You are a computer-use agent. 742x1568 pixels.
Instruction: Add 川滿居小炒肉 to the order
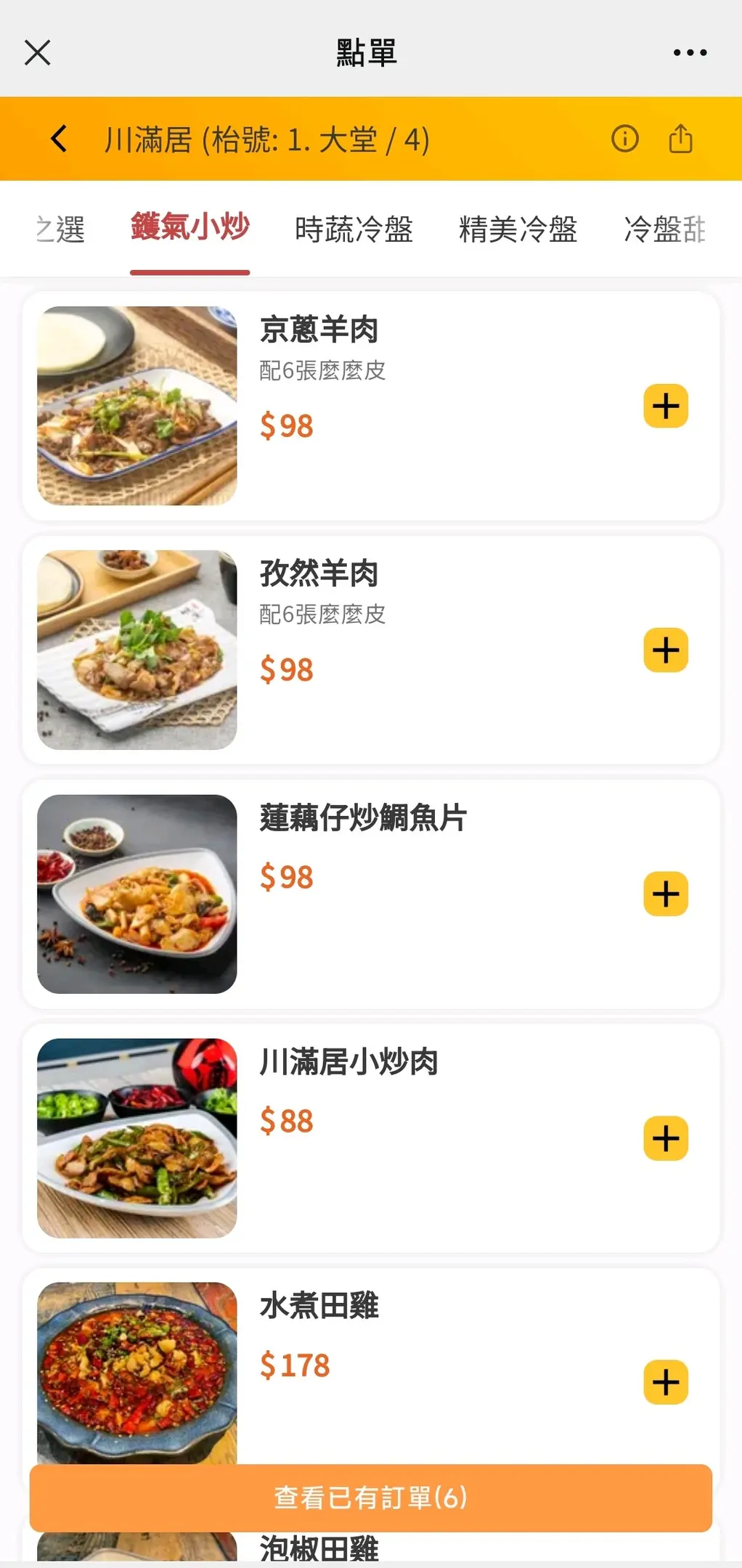coord(665,1138)
